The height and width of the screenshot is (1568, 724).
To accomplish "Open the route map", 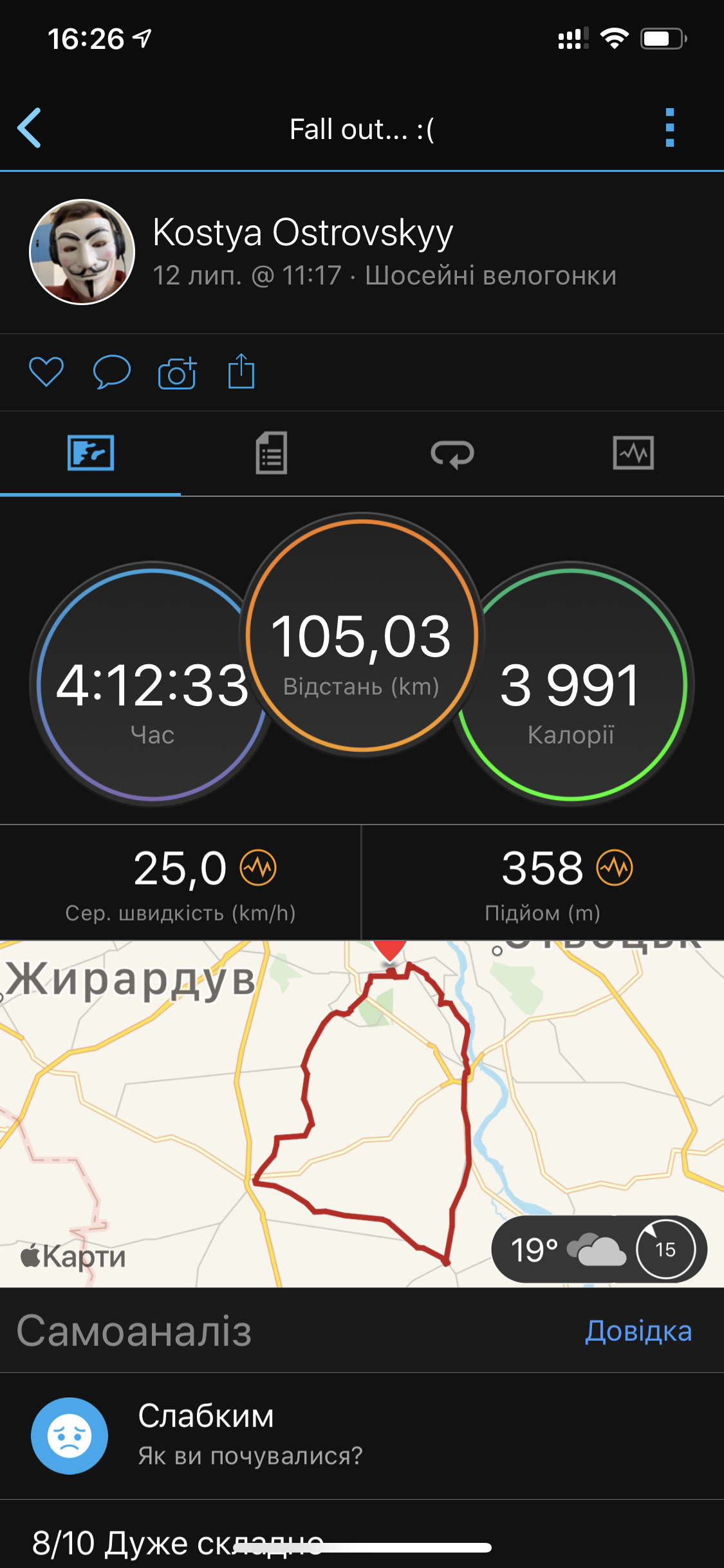I will tap(322, 1114).
